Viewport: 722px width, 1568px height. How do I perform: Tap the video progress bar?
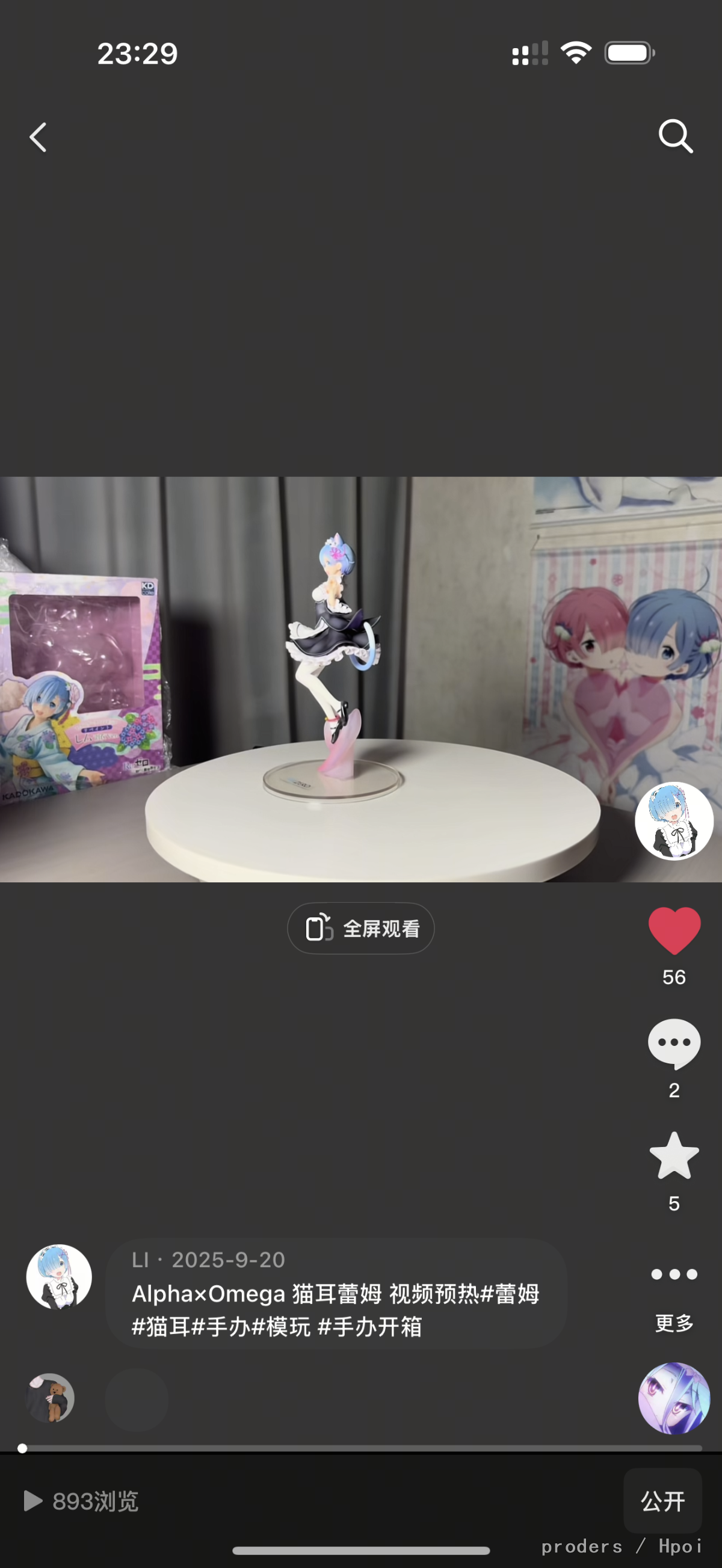coord(360,1448)
